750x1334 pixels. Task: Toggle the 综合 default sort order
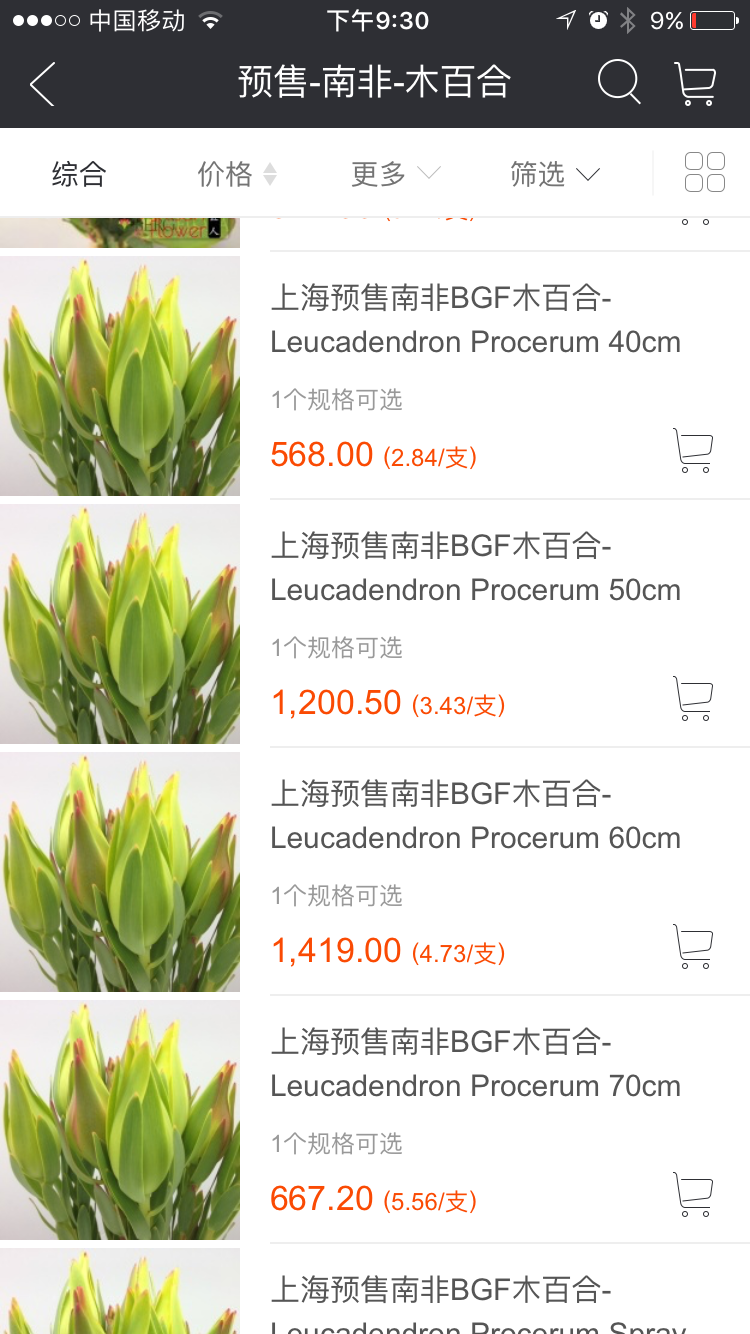(78, 173)
